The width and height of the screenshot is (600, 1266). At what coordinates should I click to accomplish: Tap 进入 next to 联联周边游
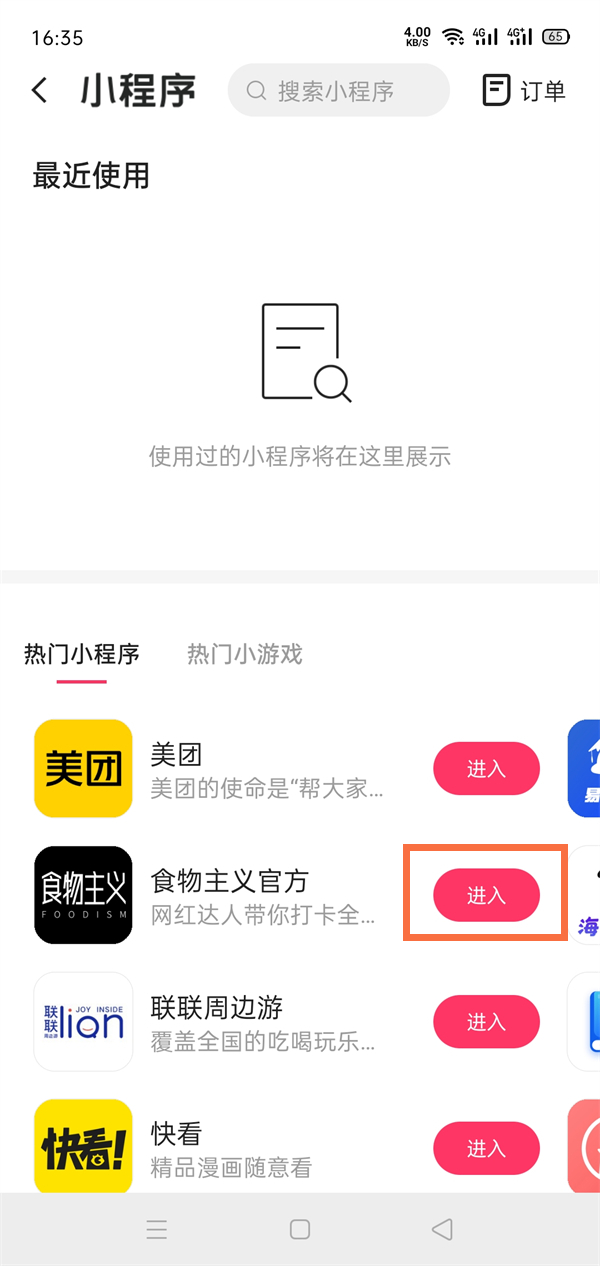click(x=486, y=1022)
